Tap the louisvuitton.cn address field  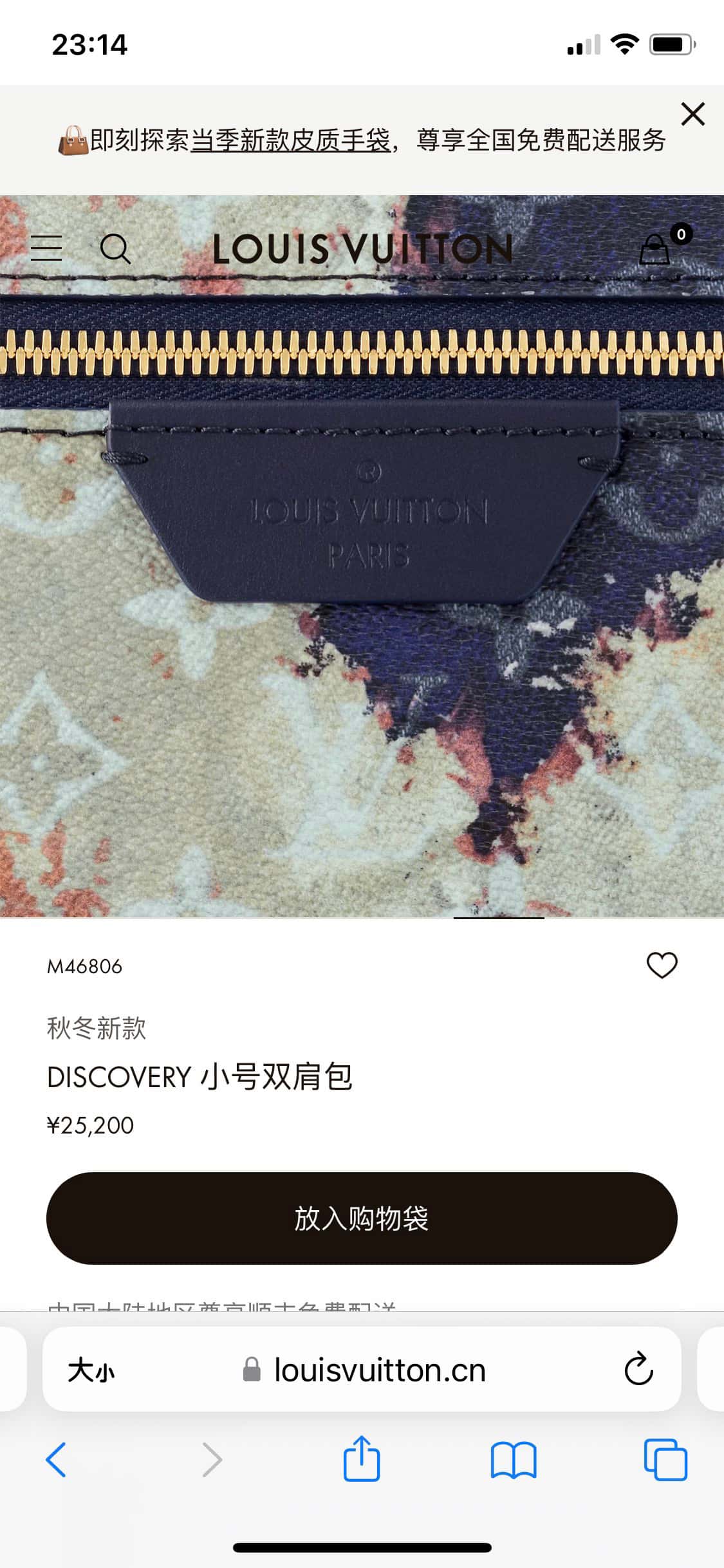[x=378, y=1370]
